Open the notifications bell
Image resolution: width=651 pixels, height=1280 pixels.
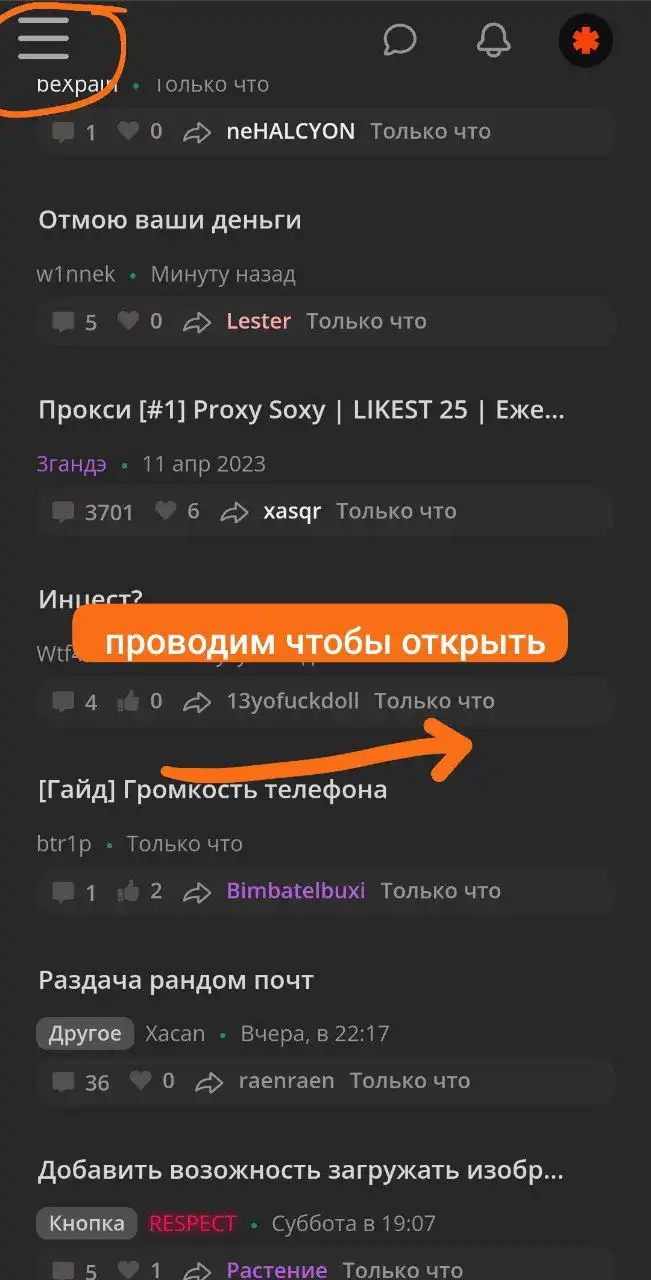pyautogui.click(x=492, y=40)
